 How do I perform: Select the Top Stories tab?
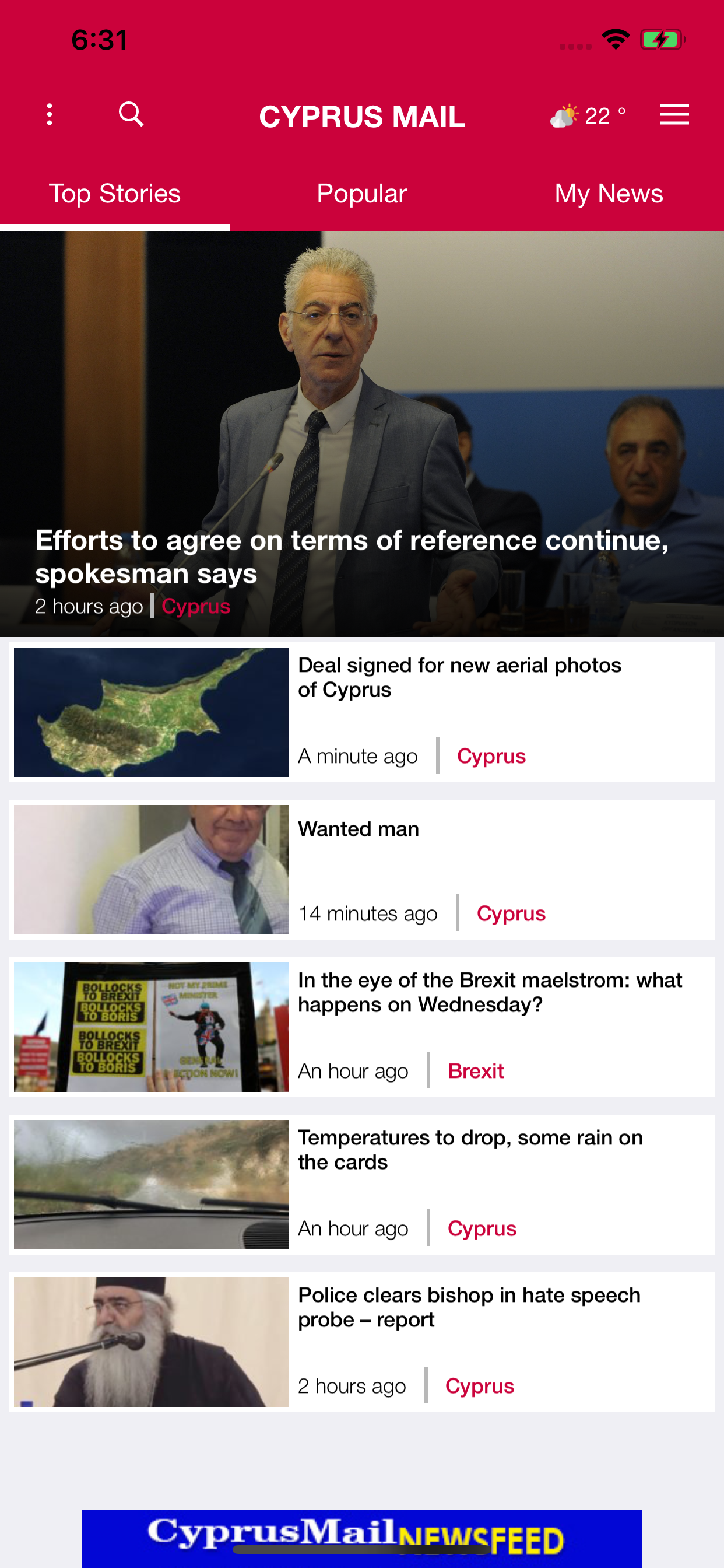pos(114,194)
